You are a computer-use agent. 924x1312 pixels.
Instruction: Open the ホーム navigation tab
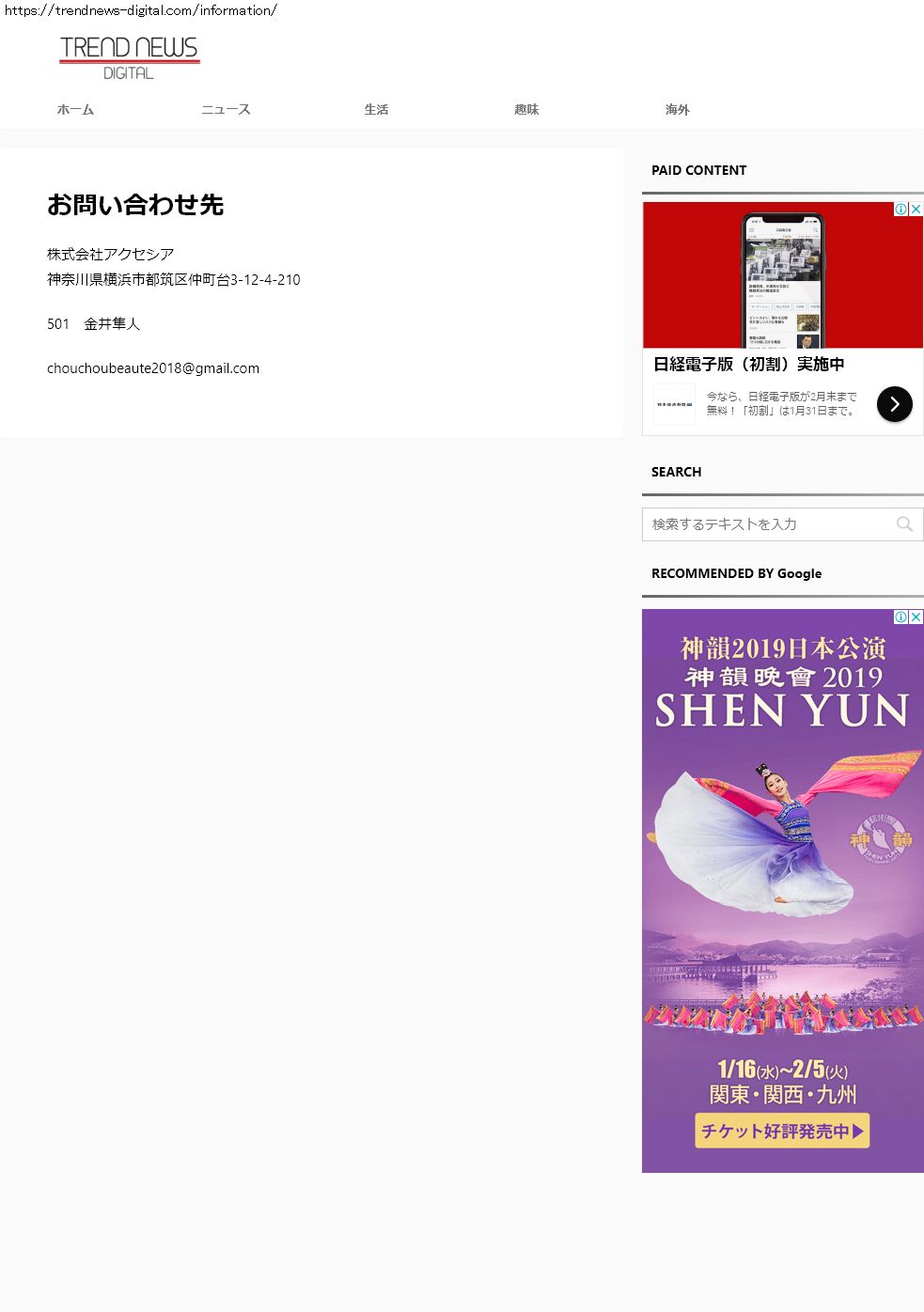click(75, 110)
